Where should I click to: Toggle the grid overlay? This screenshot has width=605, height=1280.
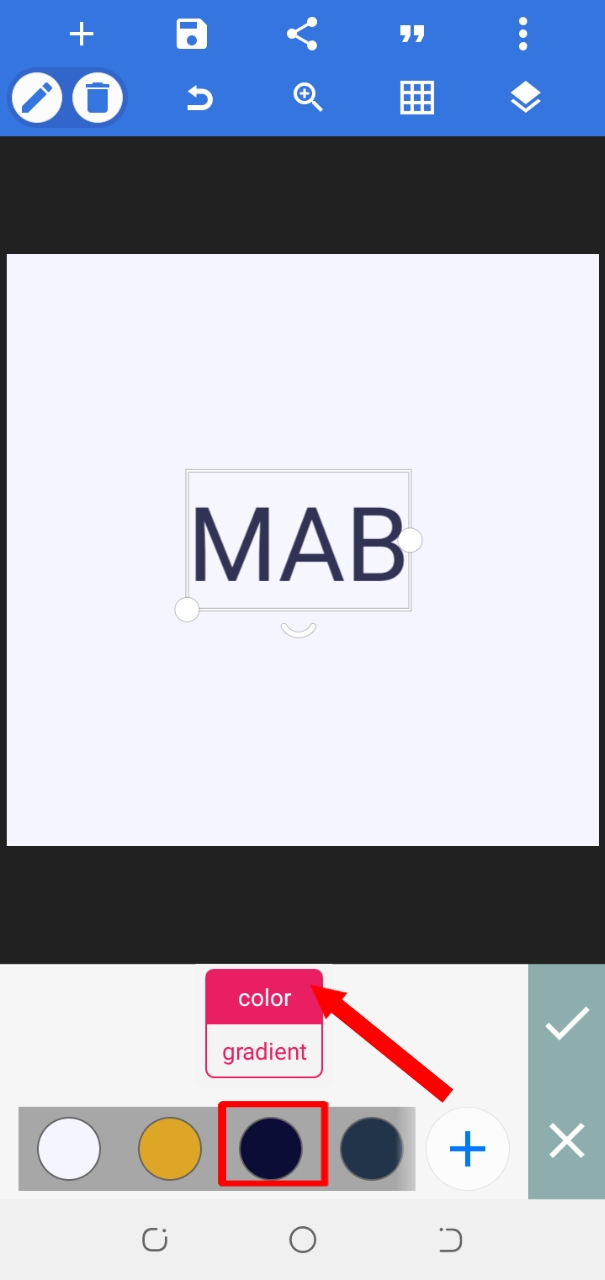(417, 98)
